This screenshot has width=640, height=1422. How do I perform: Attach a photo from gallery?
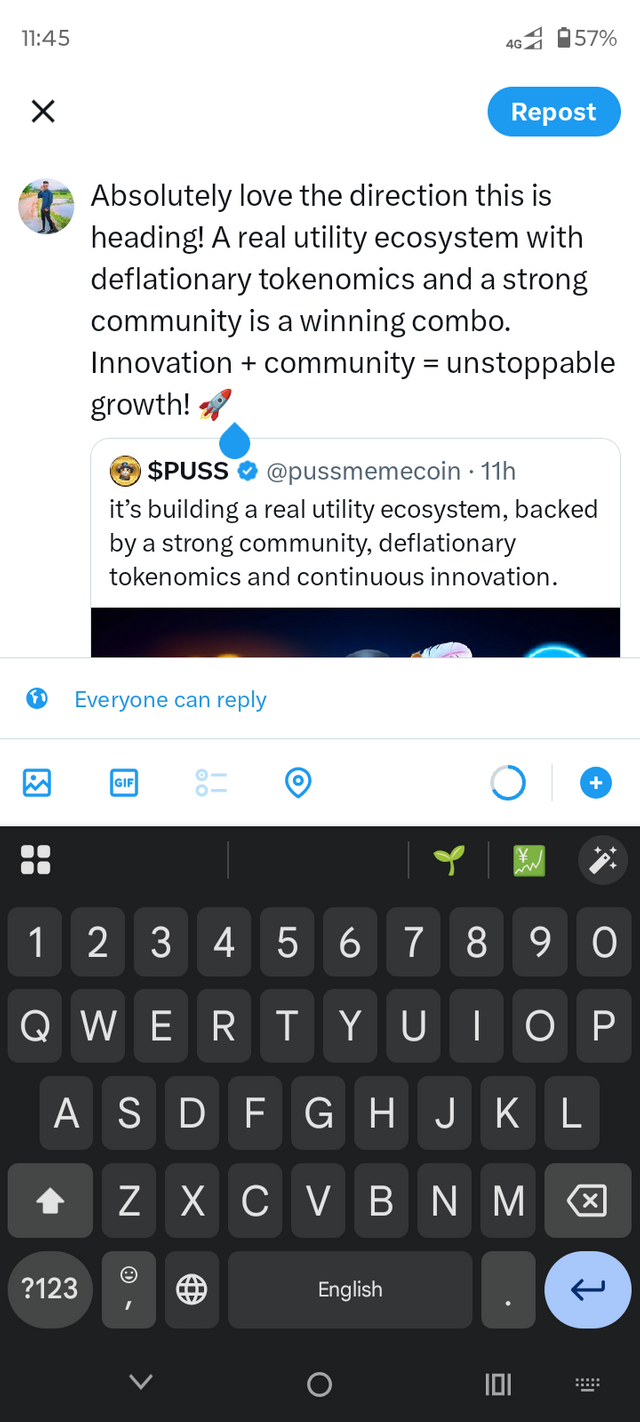pos(37,782)
